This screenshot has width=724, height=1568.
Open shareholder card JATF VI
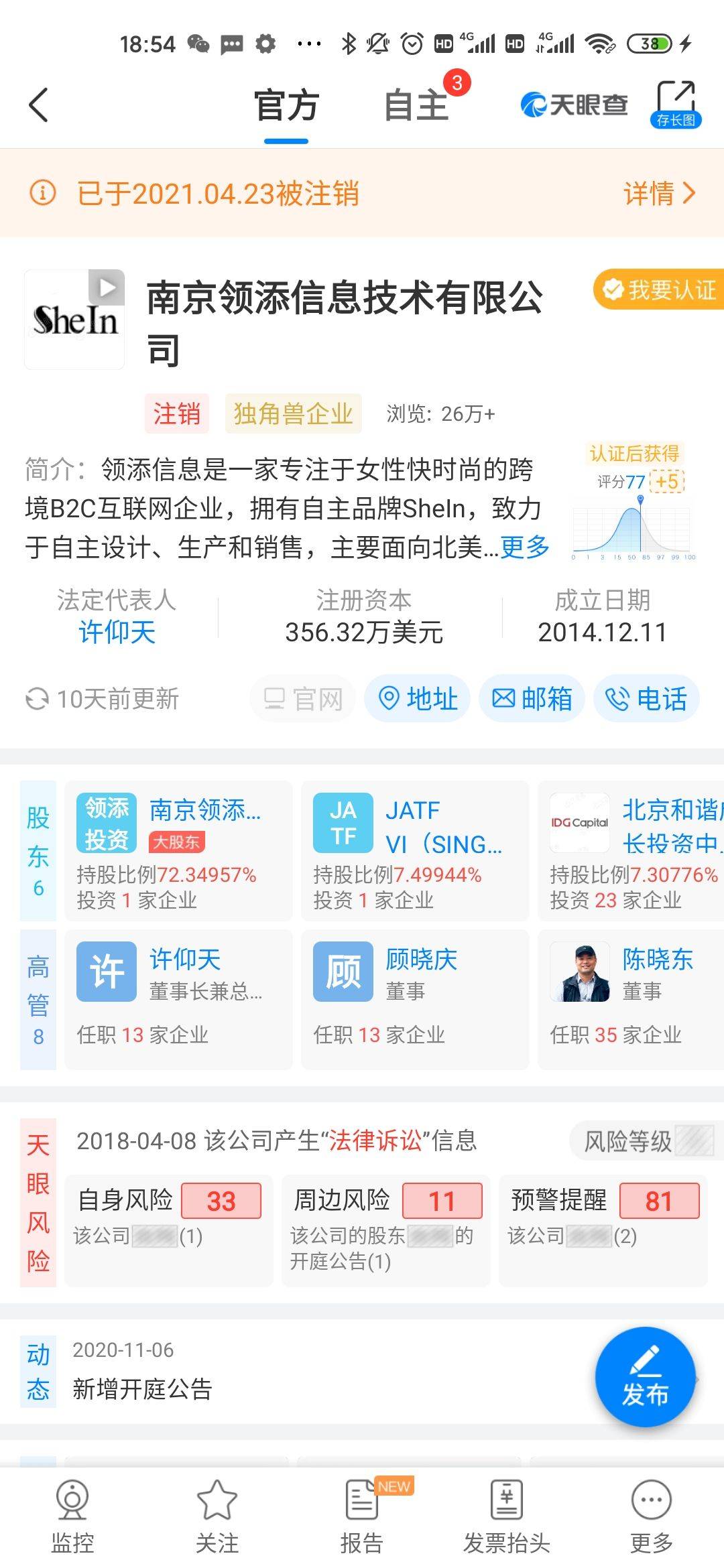point(414,850)
